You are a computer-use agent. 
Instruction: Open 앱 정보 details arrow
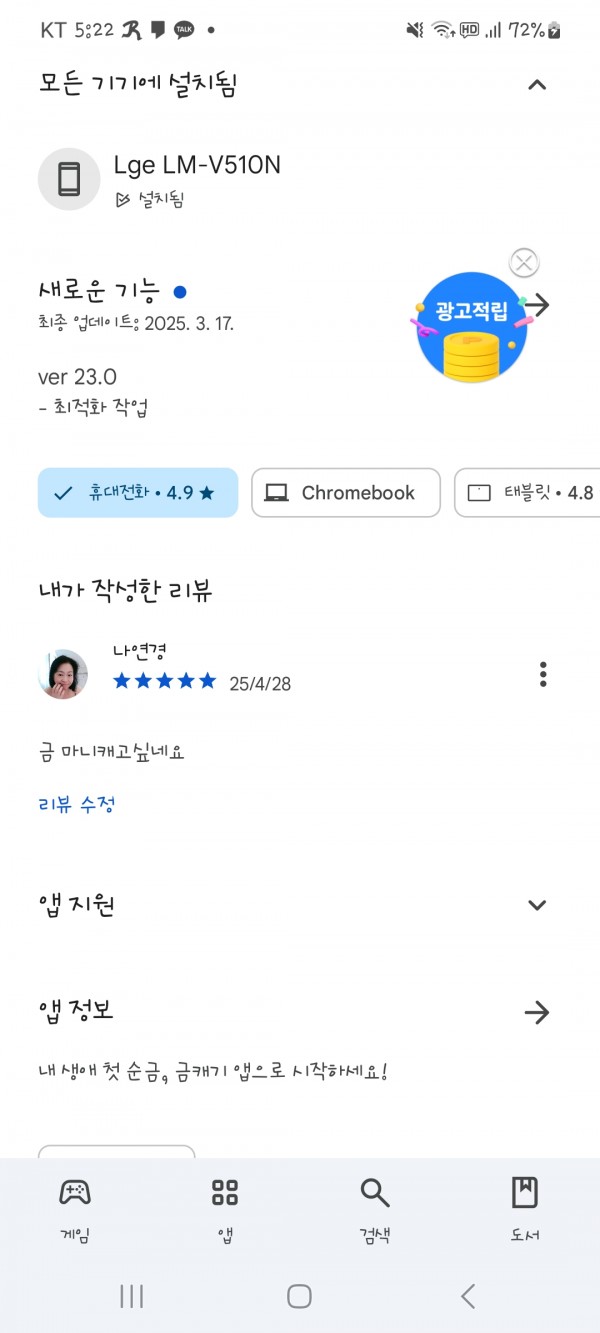pos(537,1013)
